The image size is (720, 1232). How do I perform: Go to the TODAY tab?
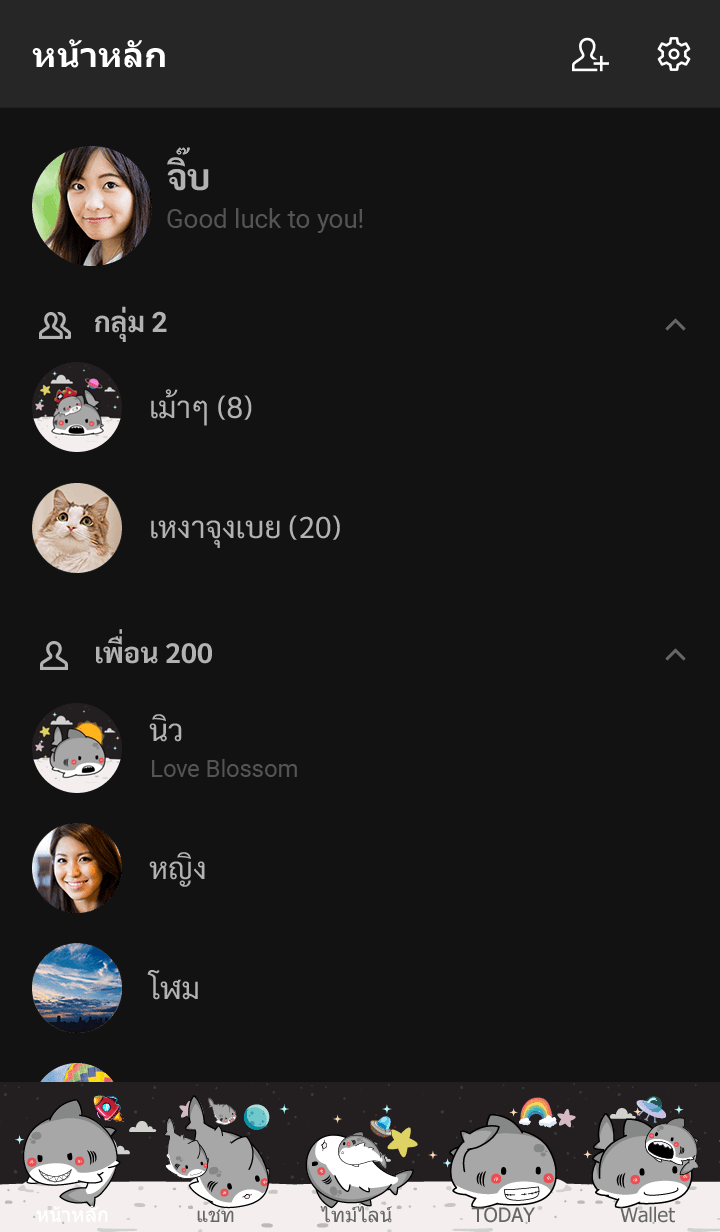click(x=503, y=1165)
